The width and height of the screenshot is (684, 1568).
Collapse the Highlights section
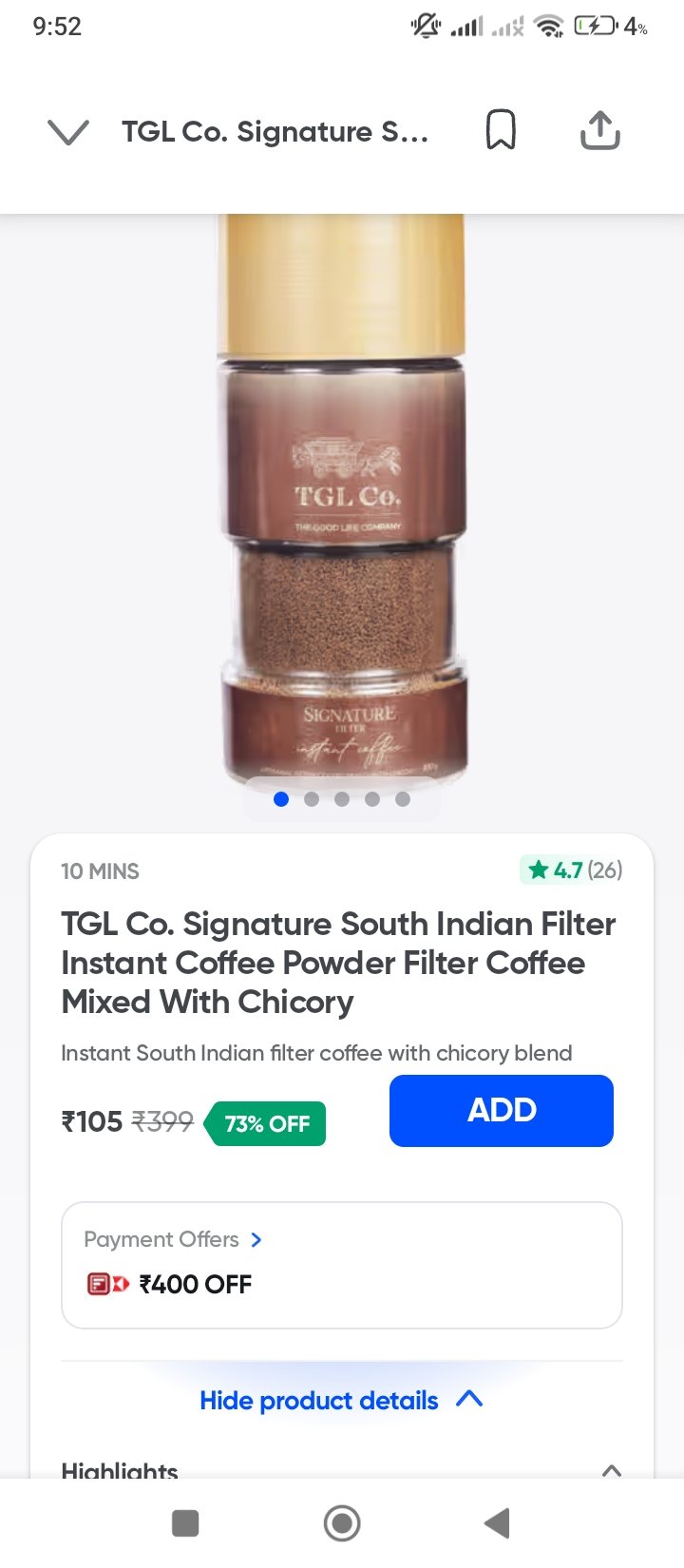tap(612, 1469)
